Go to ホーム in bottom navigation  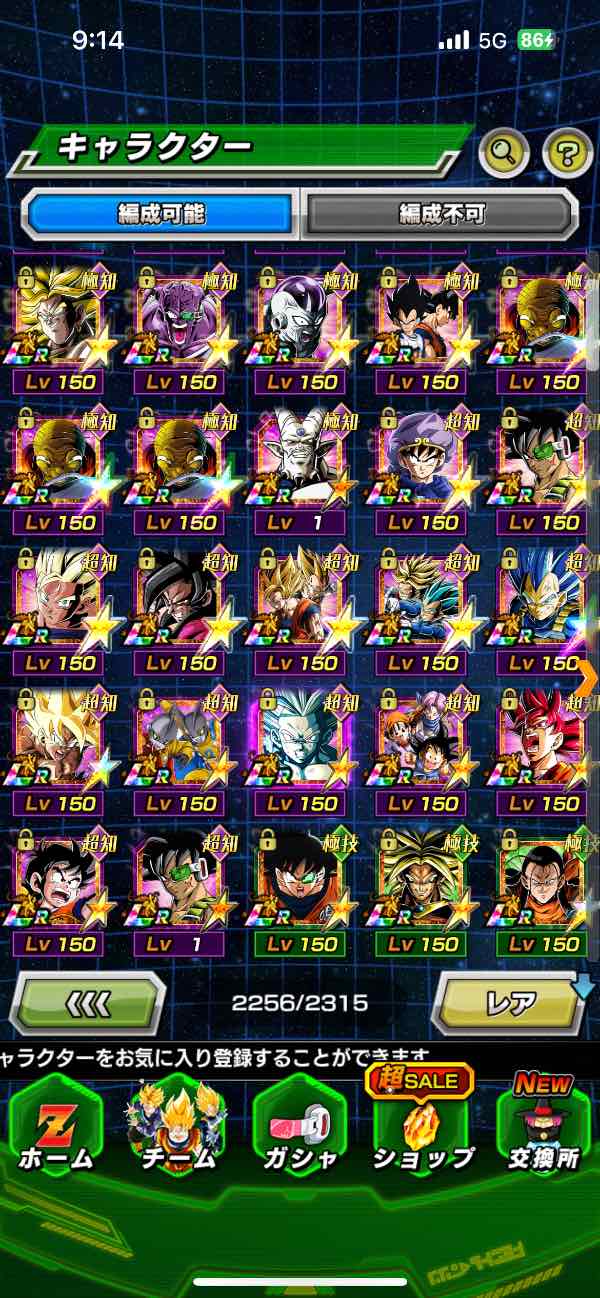(x=55, y=1128)
